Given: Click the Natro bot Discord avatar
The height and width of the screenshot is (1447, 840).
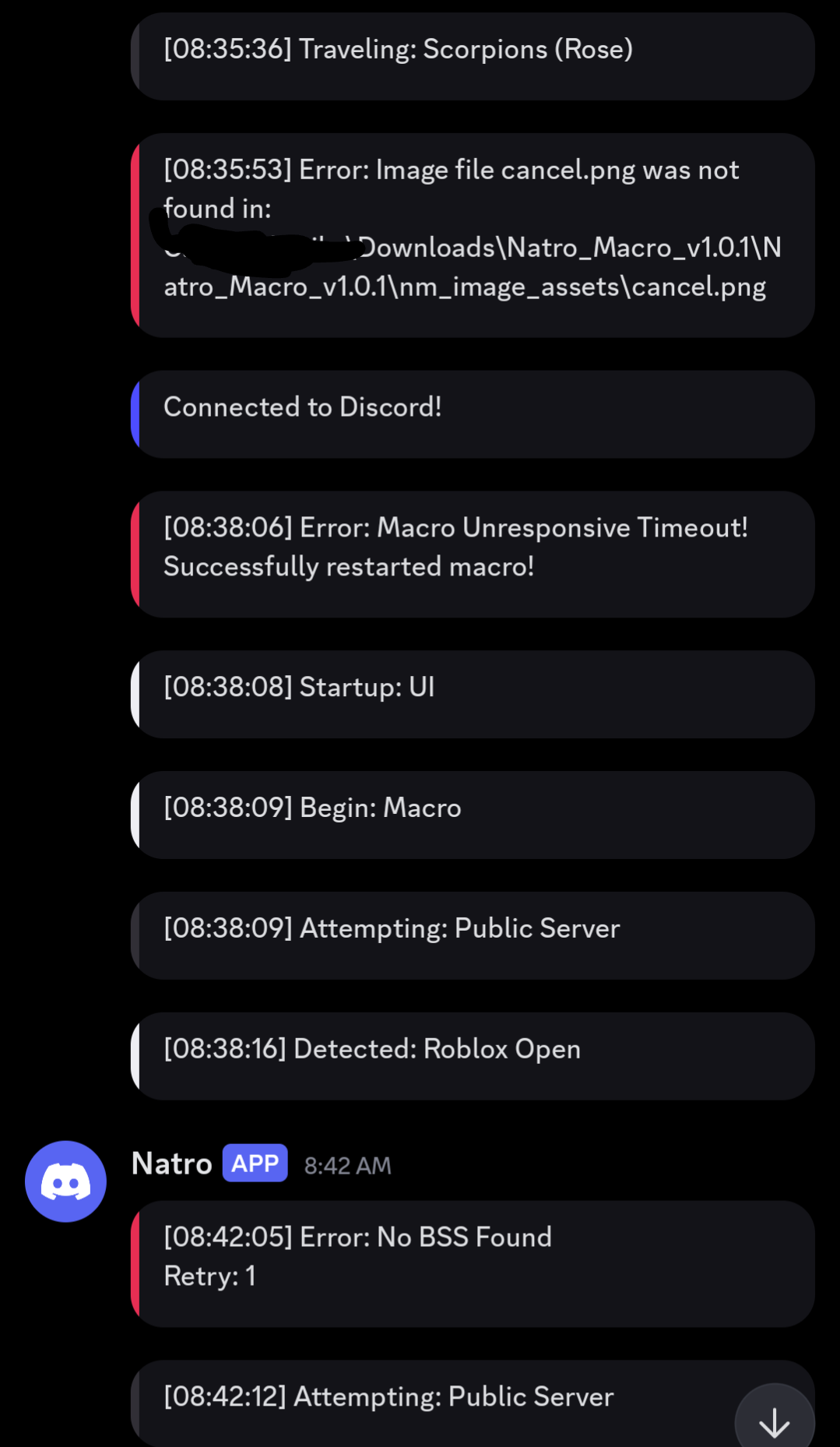Looking at the screenshot, I should tap(66, 1181).
